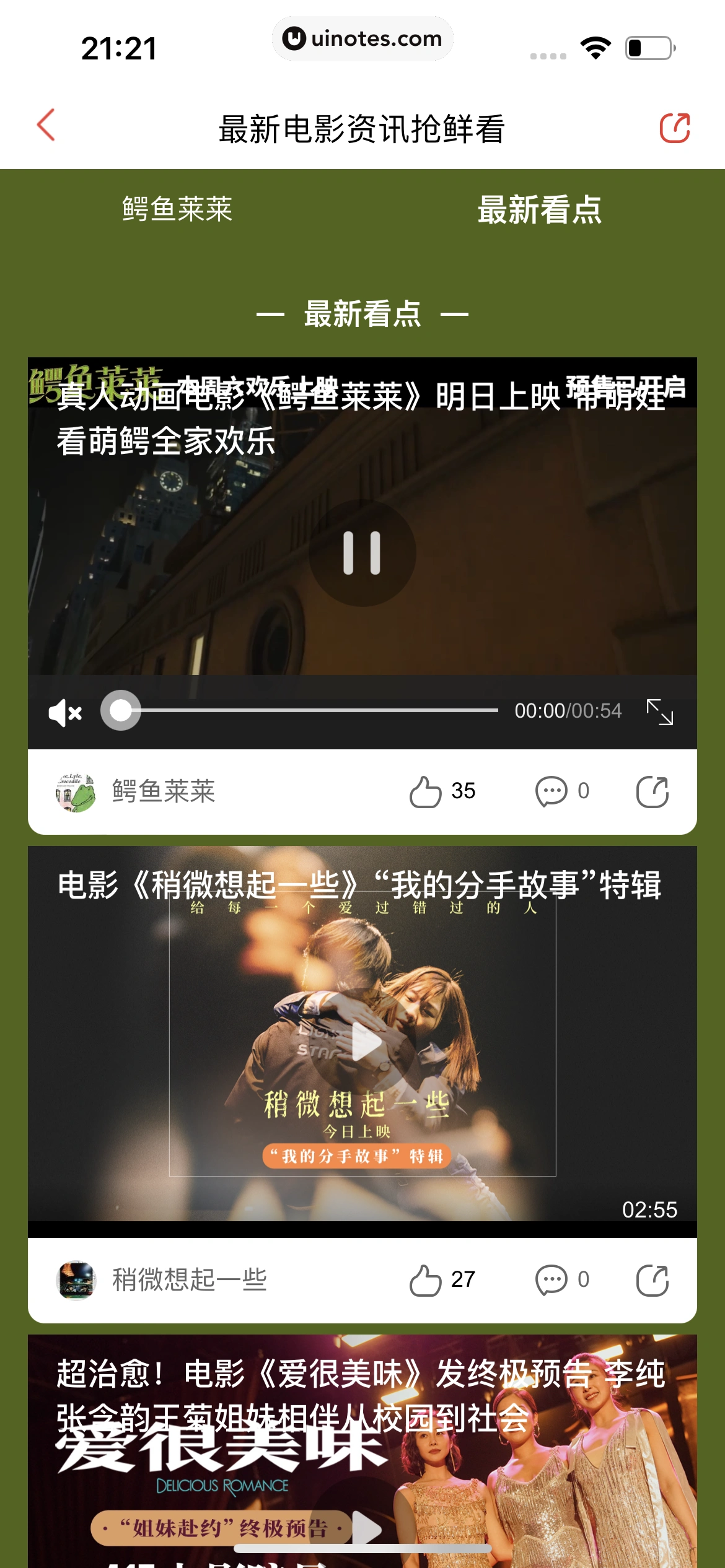Go back with the top-left arrow
Screen dimensions: 725x1568
click(x=45, y=126)
